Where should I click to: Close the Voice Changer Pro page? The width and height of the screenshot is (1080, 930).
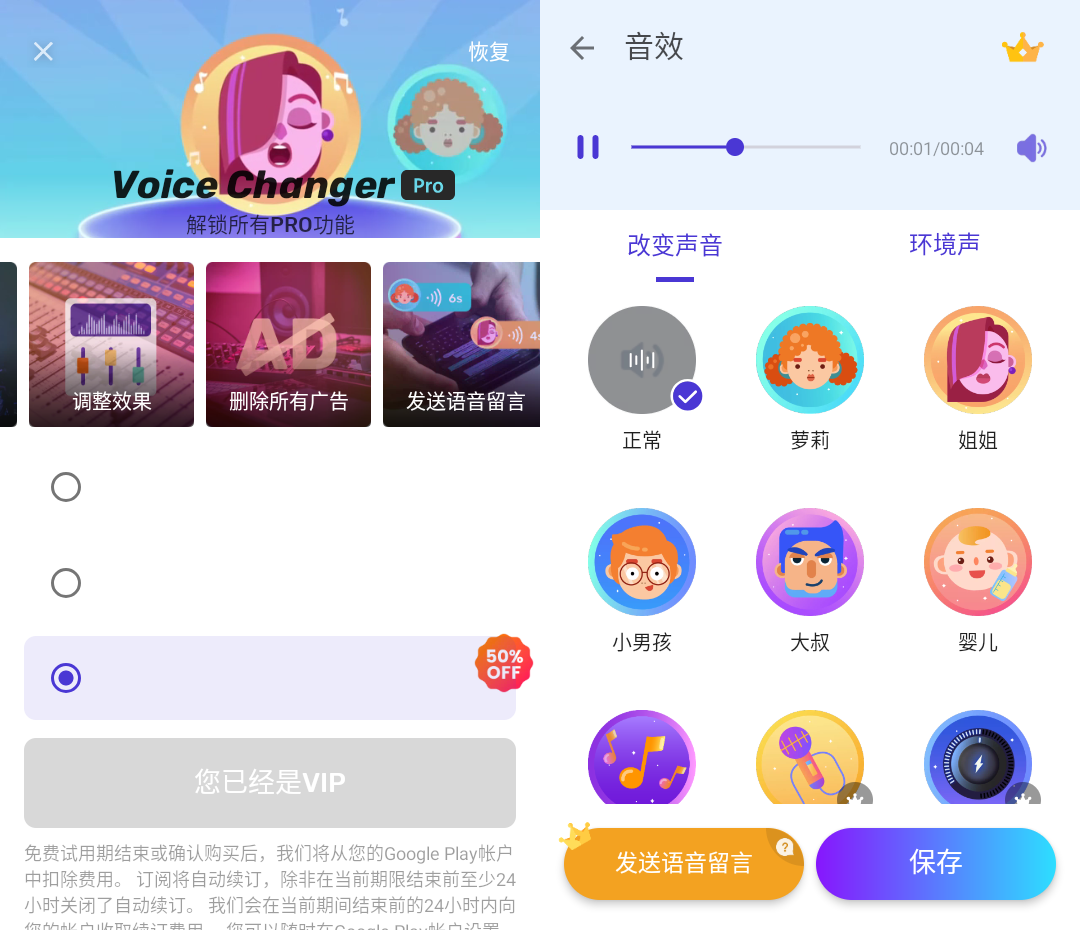43,51
